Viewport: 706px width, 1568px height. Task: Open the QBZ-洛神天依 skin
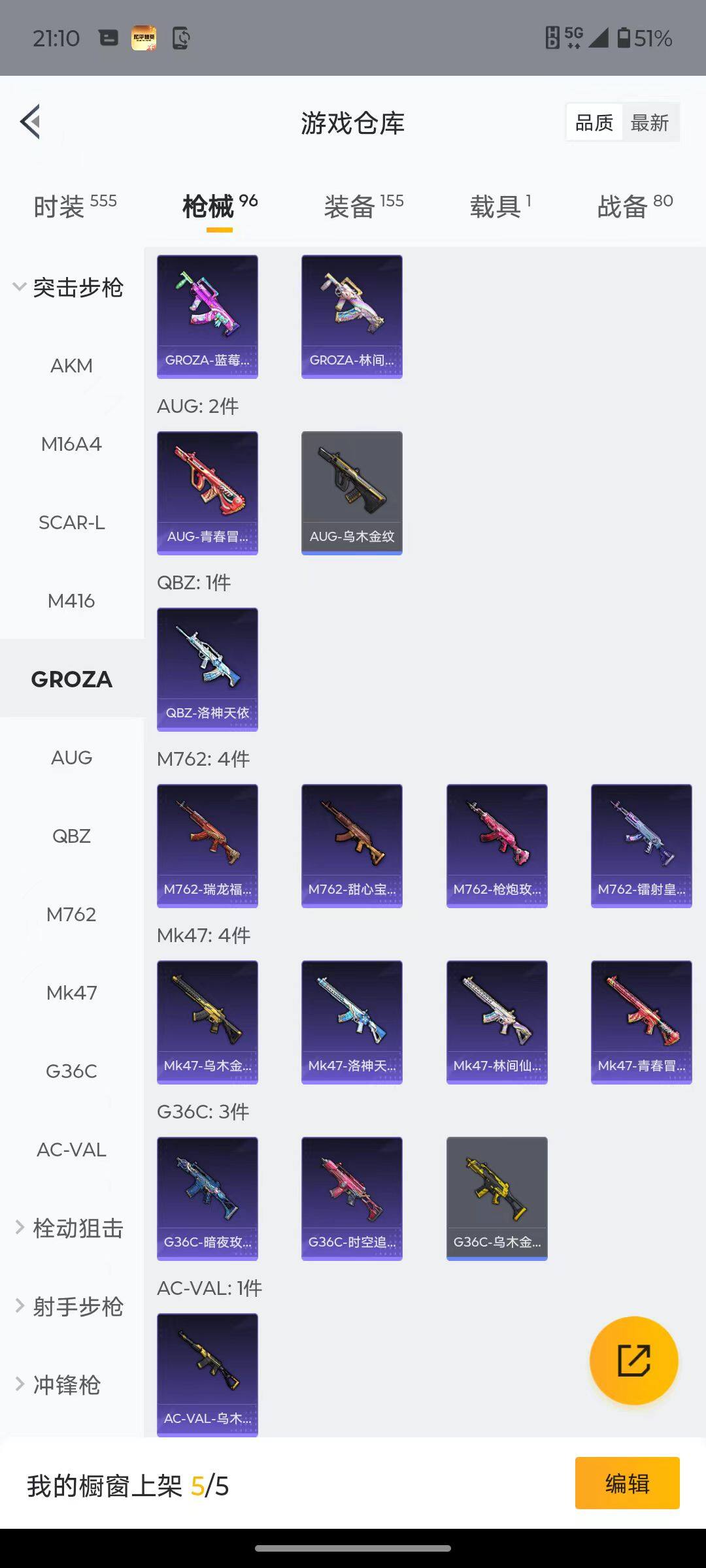[207, 670]
